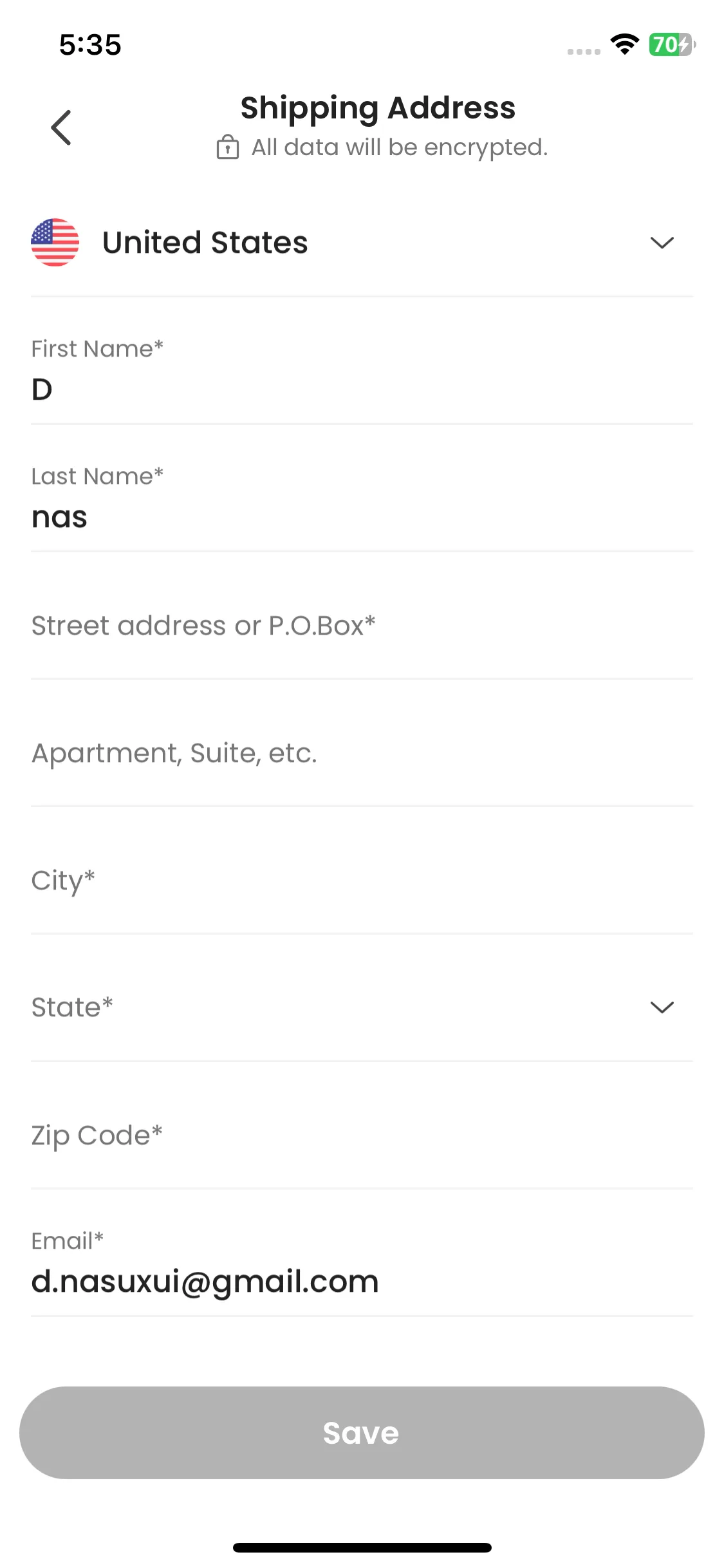
Task: Enter the Zip Code field
Action: 362,1135
